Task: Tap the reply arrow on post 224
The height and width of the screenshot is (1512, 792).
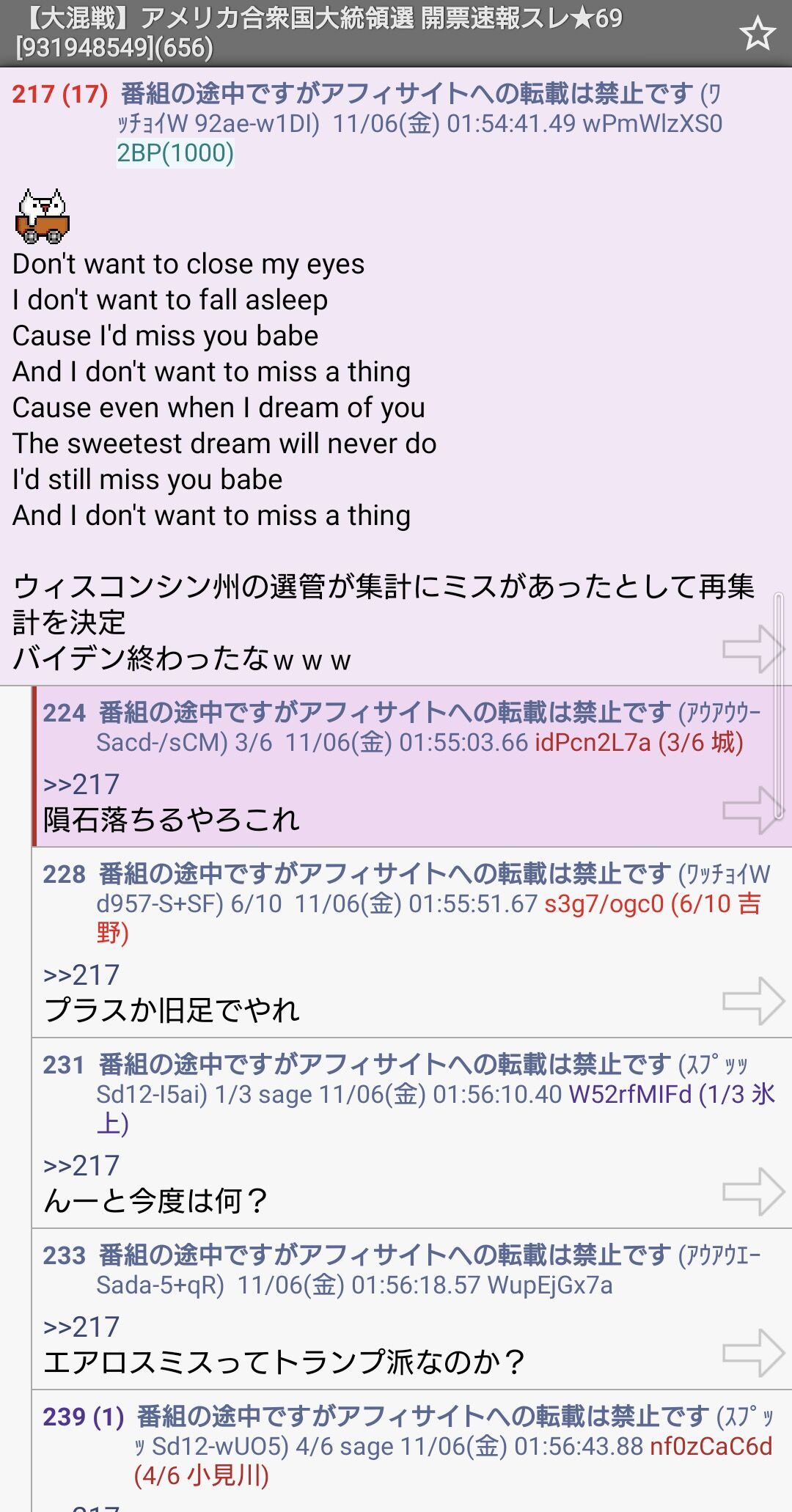Action: (753, 810)
